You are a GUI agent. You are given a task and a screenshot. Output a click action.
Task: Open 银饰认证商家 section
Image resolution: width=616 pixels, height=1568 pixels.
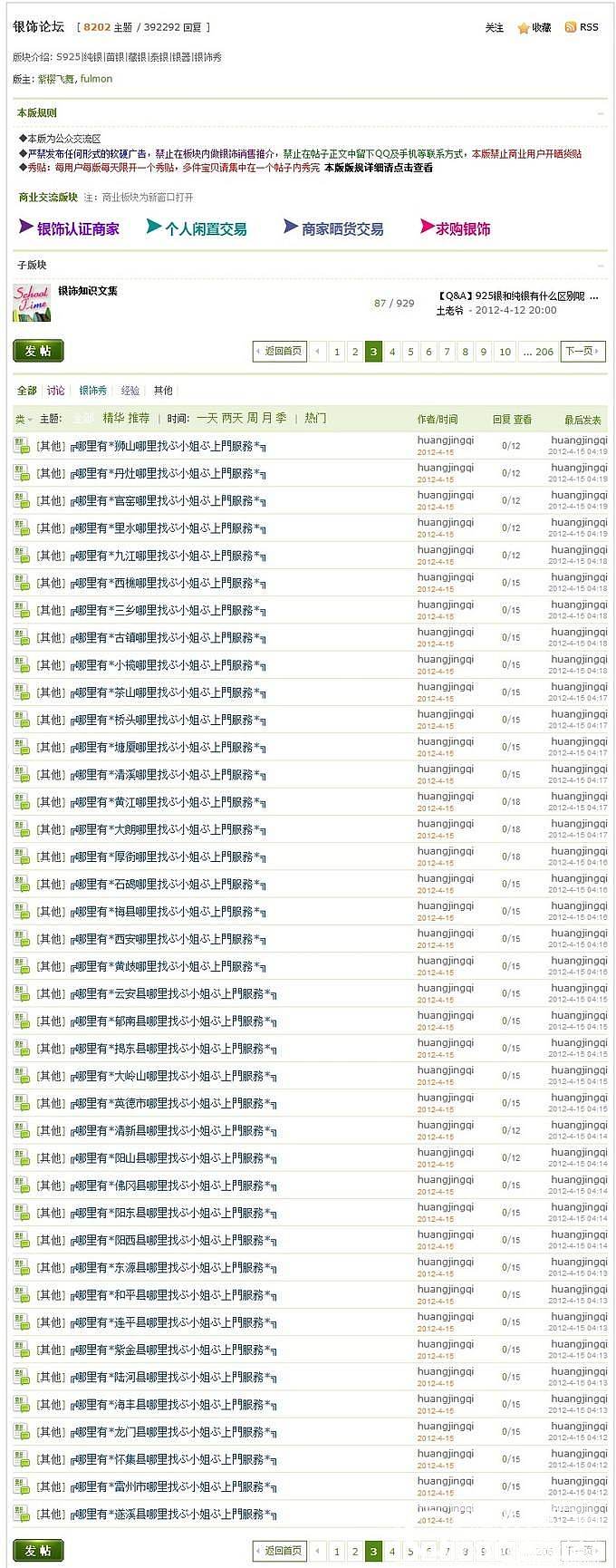(x=77, y=228)
